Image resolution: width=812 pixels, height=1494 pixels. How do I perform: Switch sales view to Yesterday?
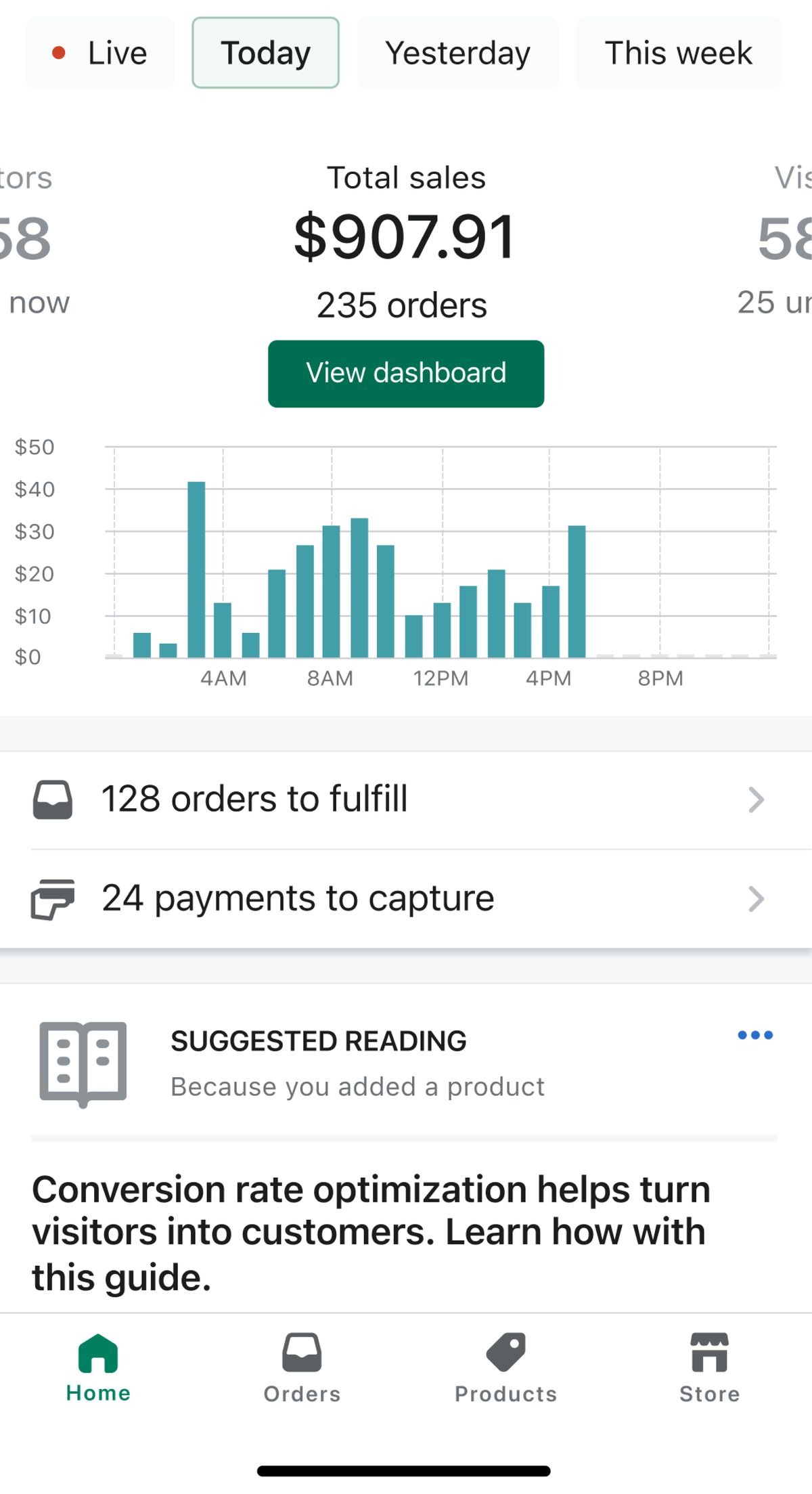[x=457, y=52]
